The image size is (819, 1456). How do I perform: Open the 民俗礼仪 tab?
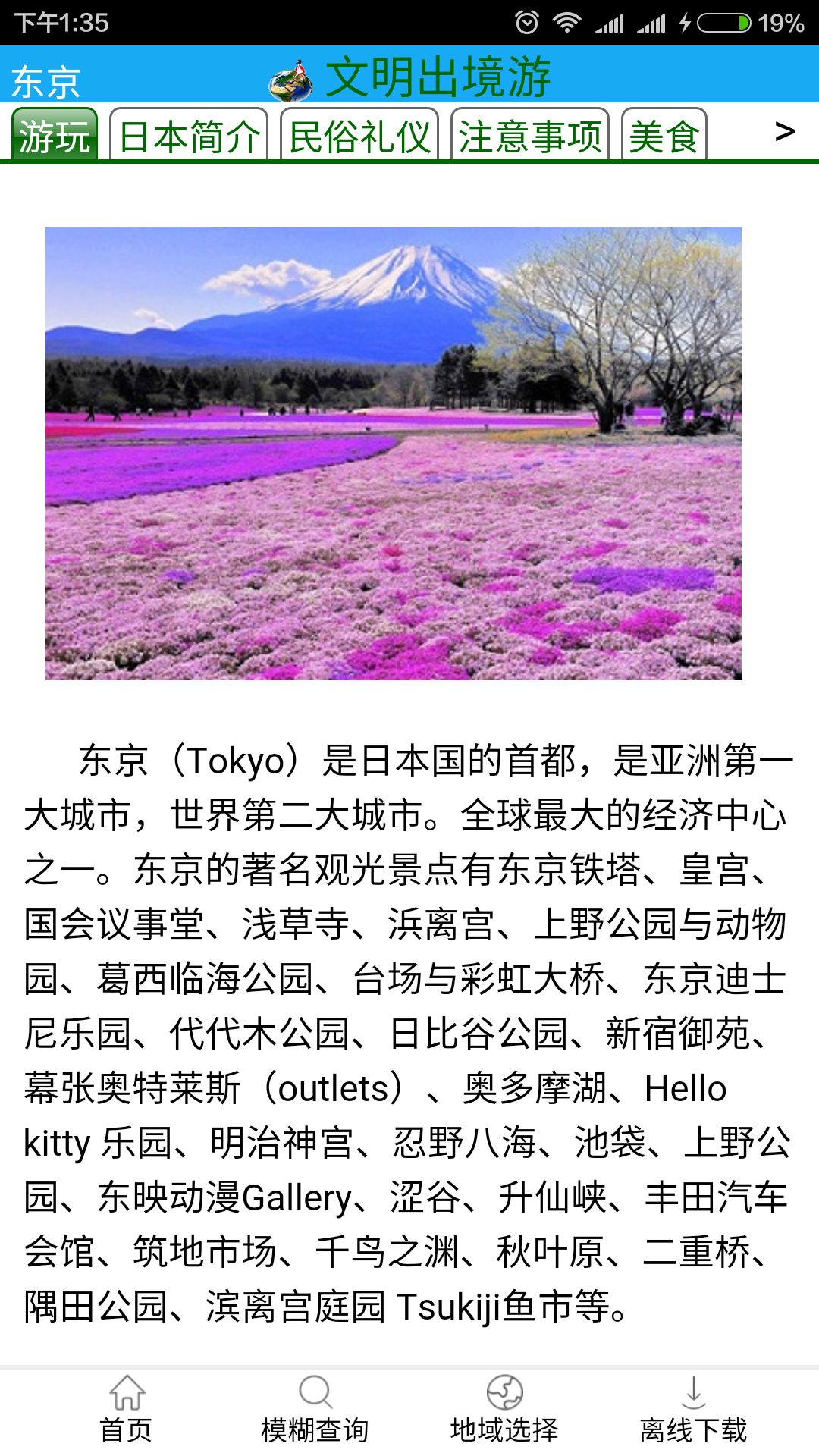point(359,135)
